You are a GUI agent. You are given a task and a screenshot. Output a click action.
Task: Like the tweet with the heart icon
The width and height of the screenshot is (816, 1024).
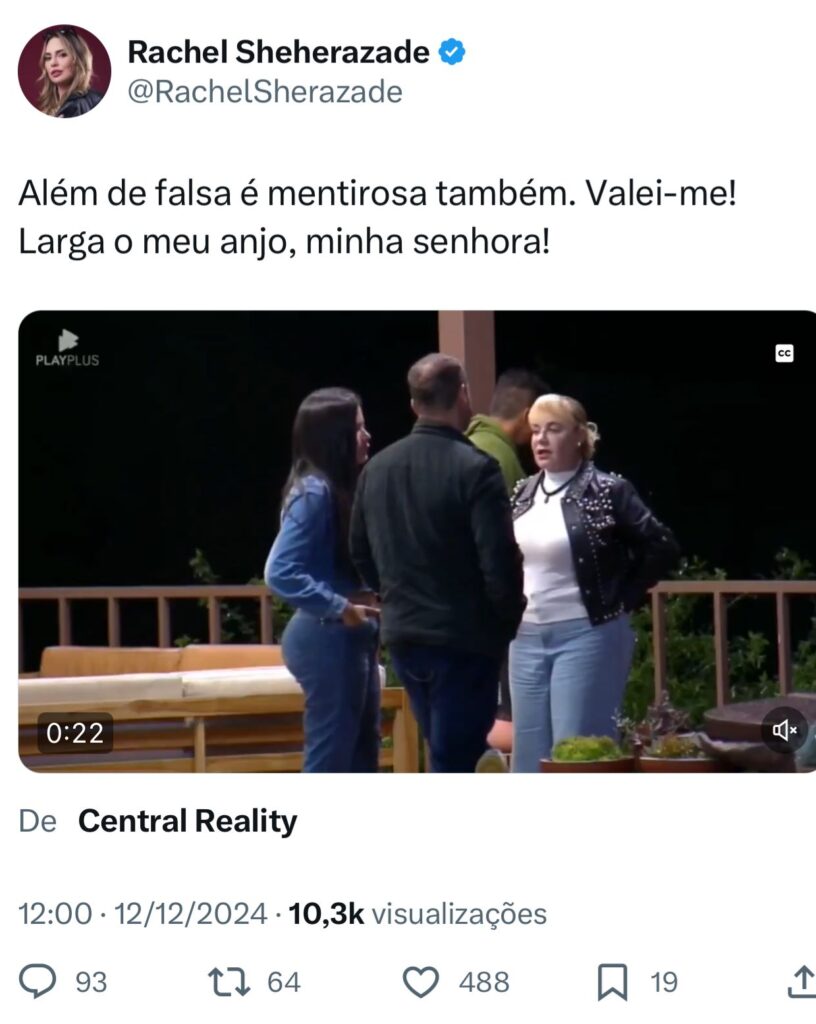tap(420, 982)
